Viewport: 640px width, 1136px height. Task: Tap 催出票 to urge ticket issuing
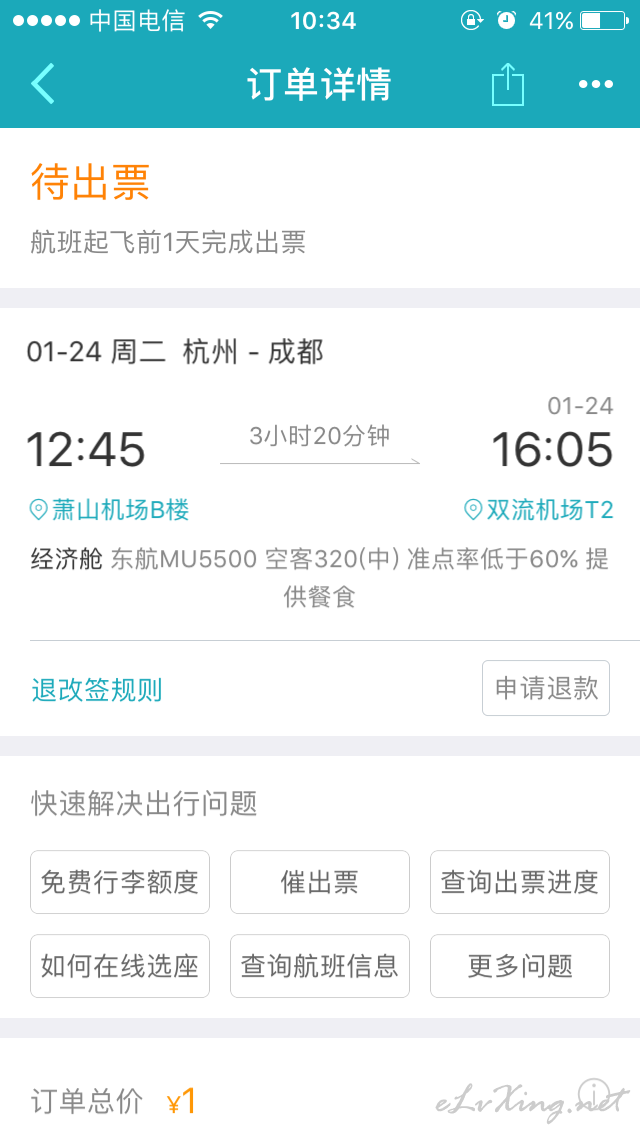pyautogui.click(x=320, y=882)
